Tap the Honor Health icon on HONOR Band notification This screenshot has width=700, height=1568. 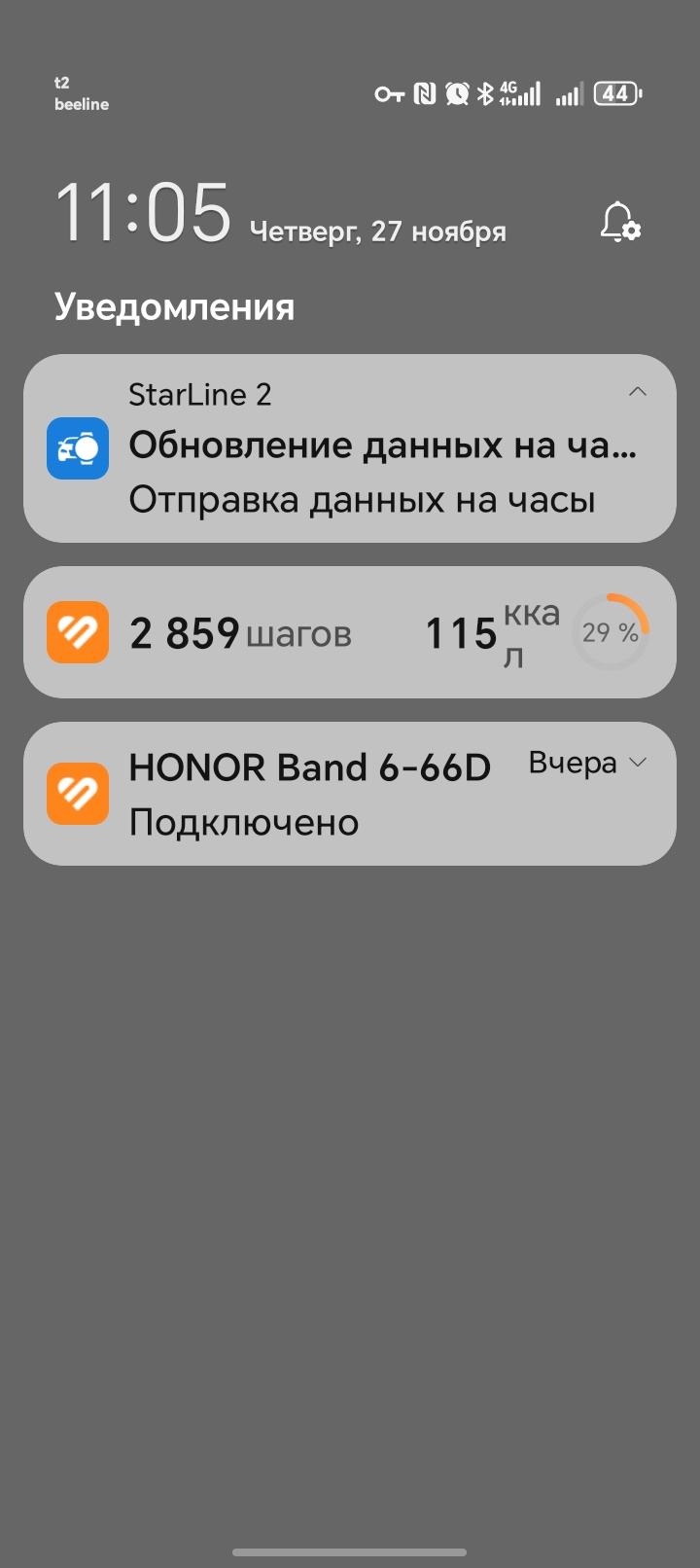click(x=77, y=793)
